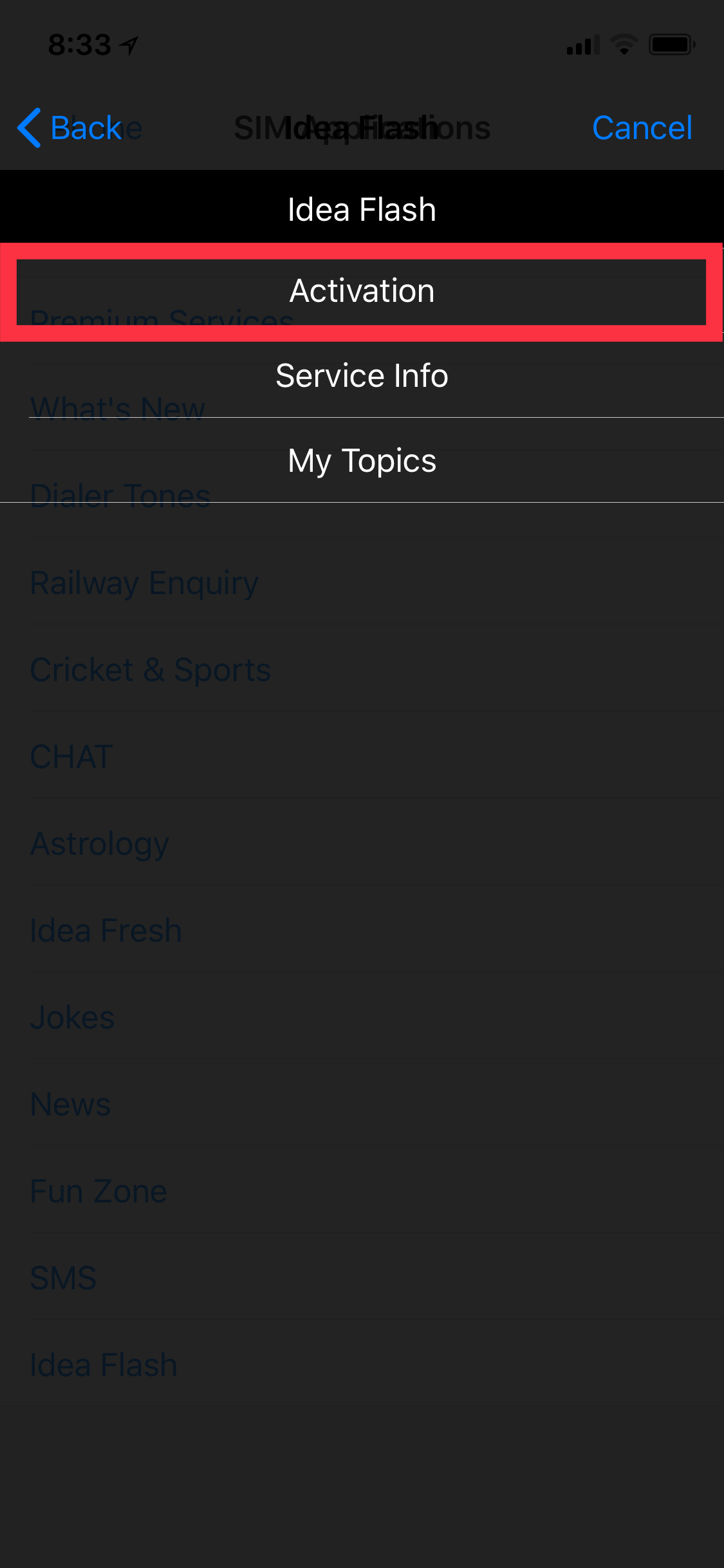Viewport: 724px width, 1568px height.
Task: Select the Activation option
Action: [362, 292]
